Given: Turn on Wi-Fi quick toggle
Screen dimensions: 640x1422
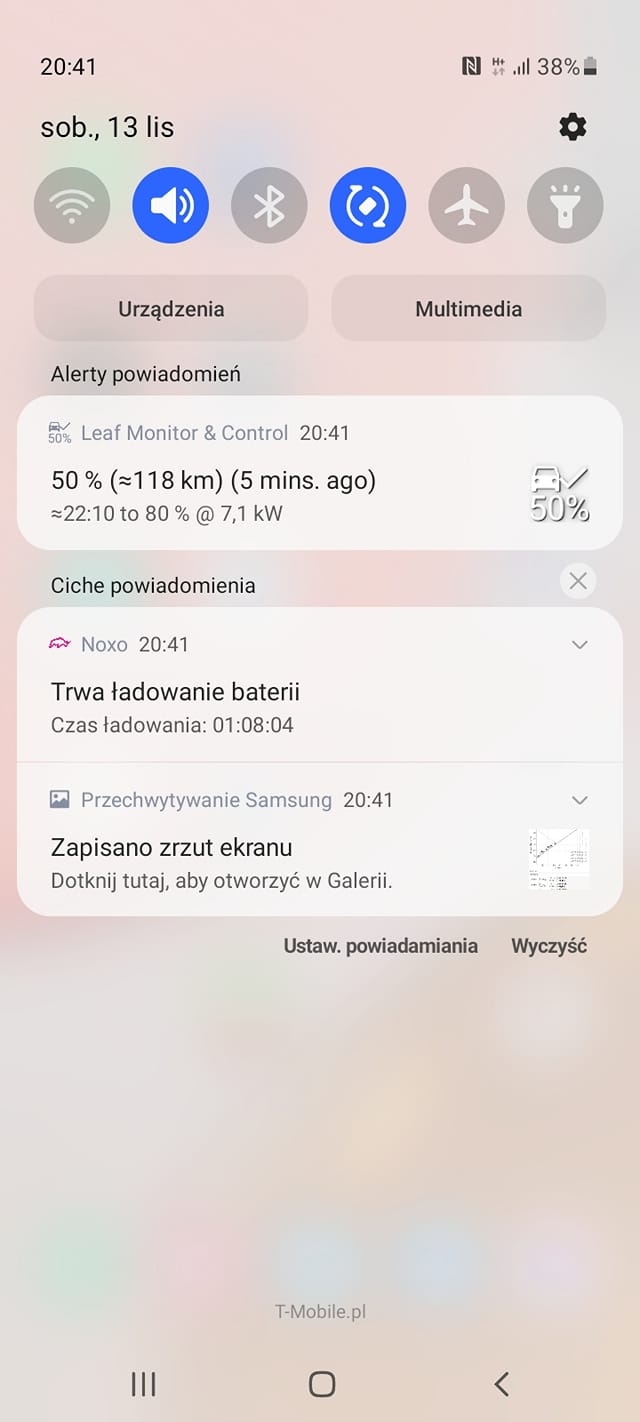Looking at the screenshot, I should point(72,206).
